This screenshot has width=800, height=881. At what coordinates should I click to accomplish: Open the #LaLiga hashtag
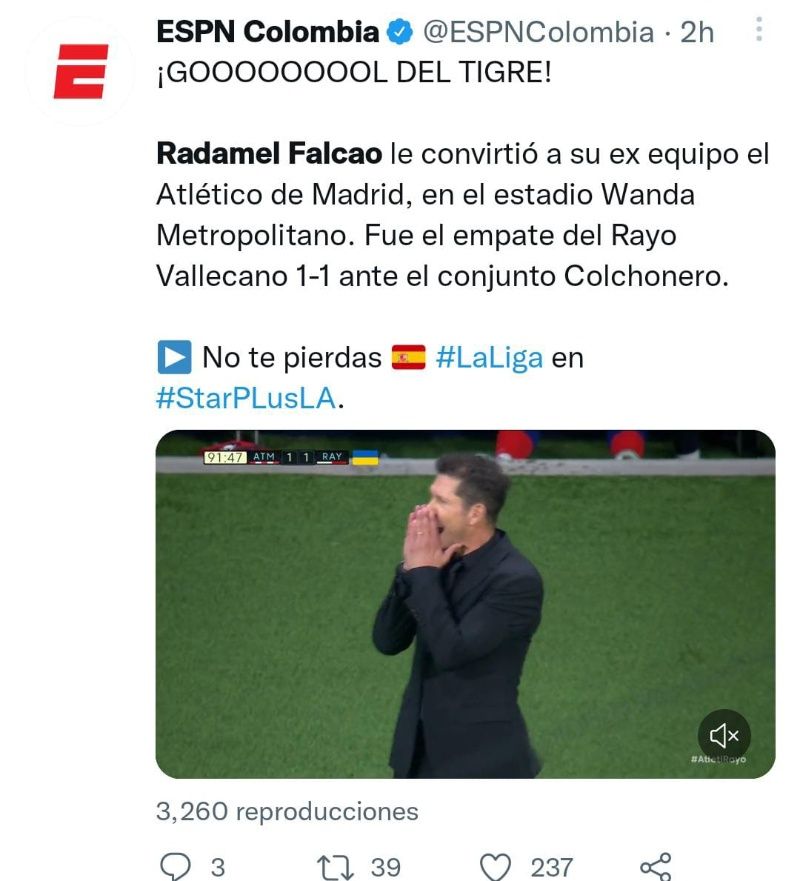click(489, 357)
